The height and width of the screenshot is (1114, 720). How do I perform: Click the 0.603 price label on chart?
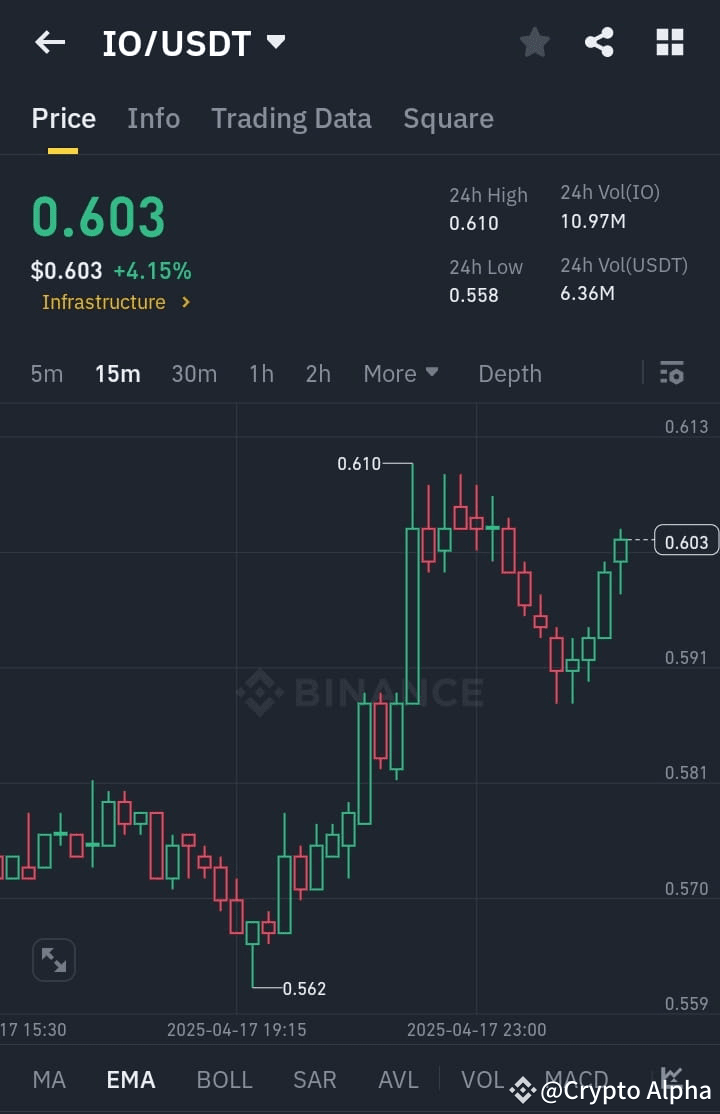tap(684, 540)
